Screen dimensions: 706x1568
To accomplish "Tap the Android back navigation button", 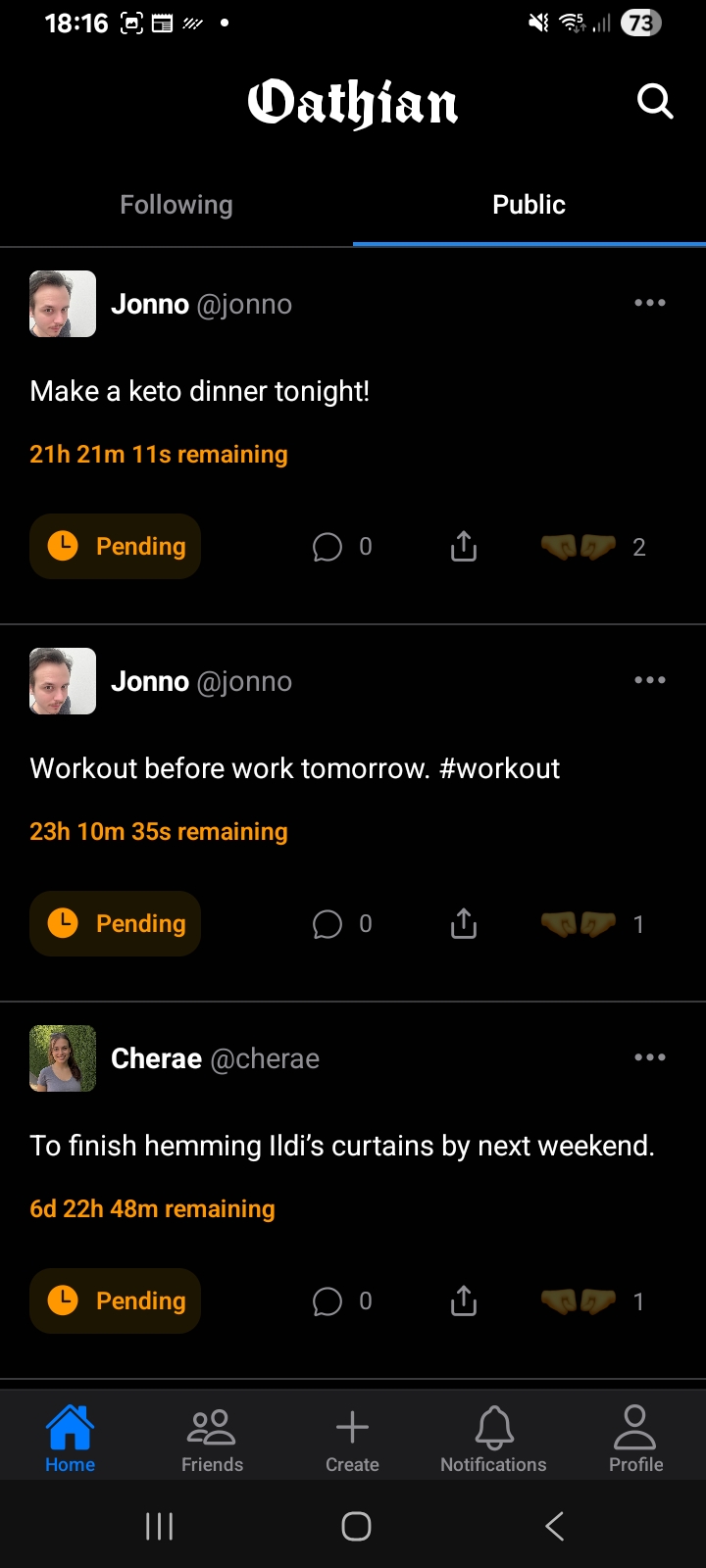I will [x=553, y=1525].
